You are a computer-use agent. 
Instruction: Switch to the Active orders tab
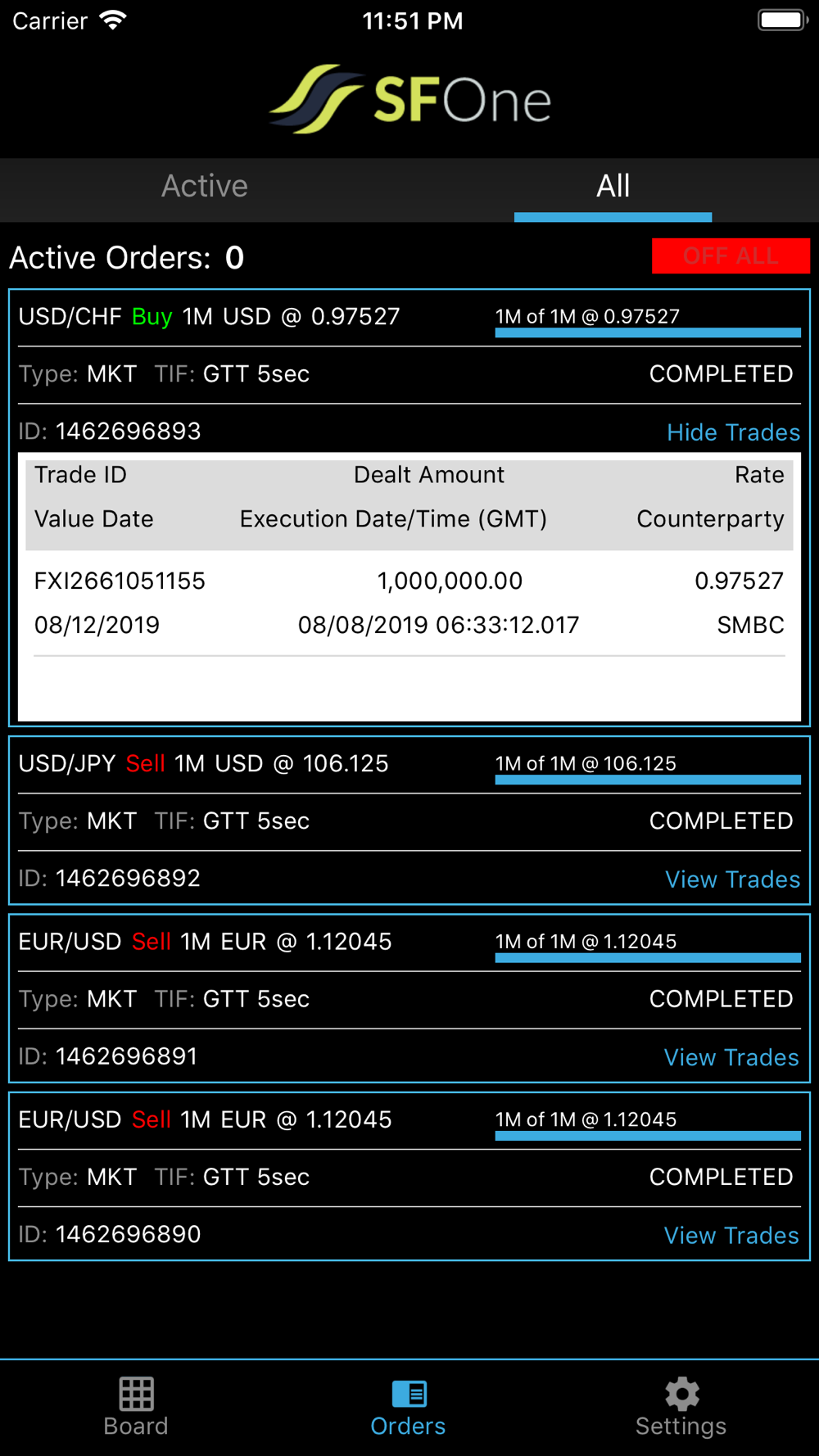tap(205, 187)
